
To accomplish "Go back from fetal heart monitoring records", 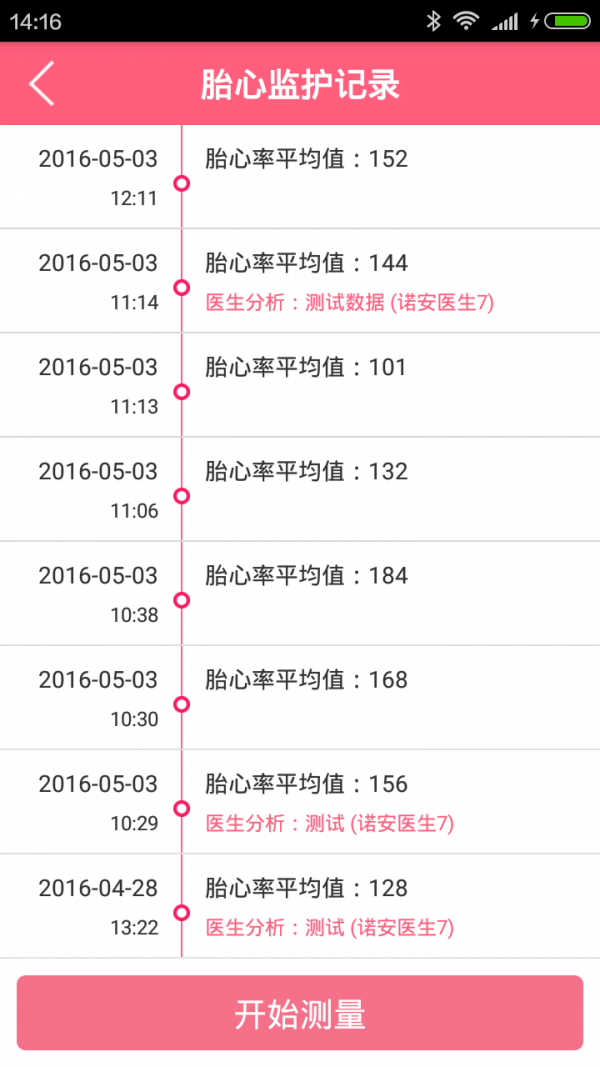I will pyautogui.click(x=42, y=84).
